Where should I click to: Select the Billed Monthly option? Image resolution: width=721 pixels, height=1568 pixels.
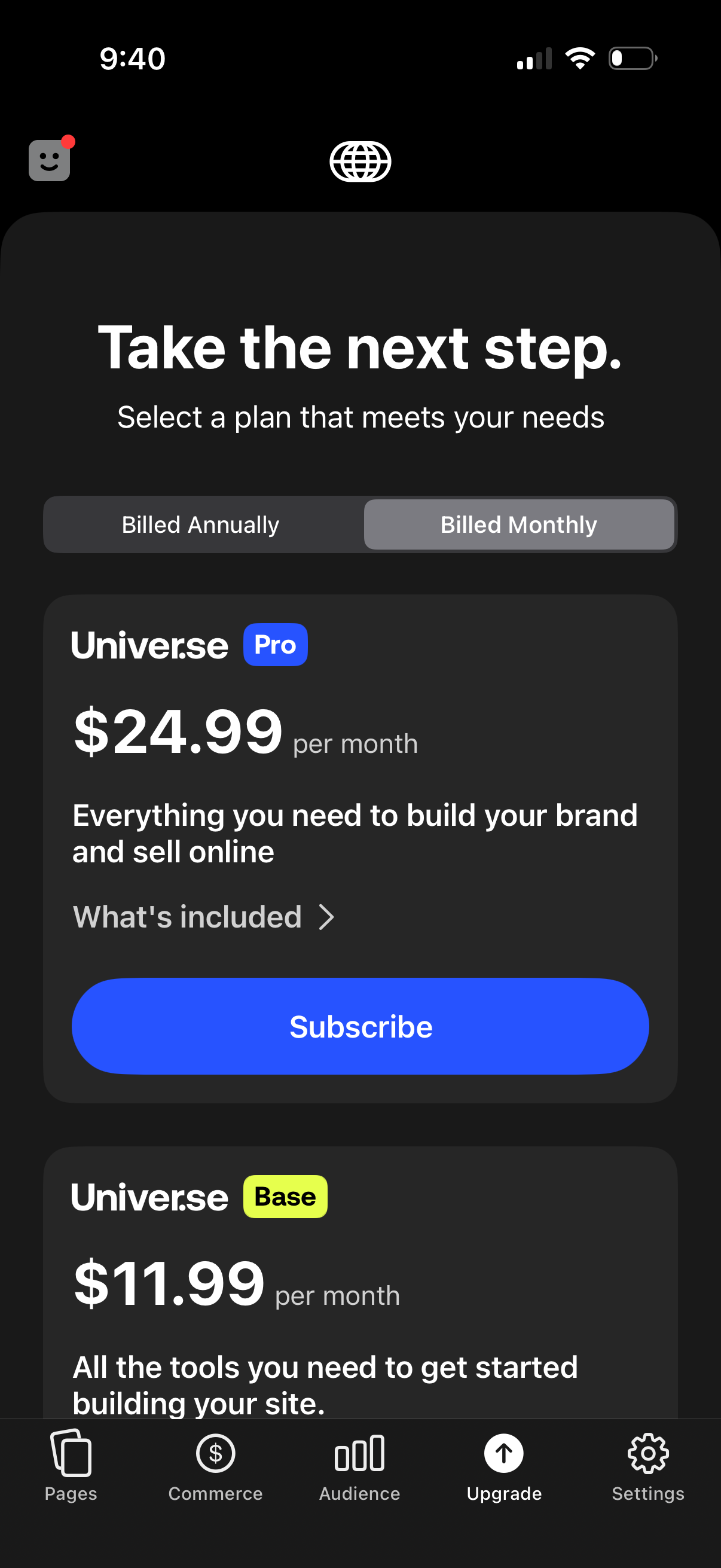point(518,524)
